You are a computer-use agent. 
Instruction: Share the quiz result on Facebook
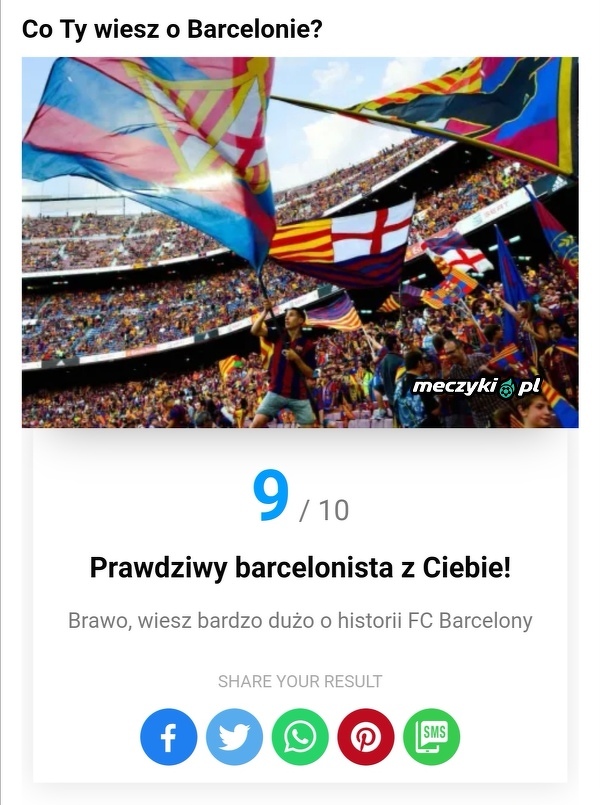point(169,738)
